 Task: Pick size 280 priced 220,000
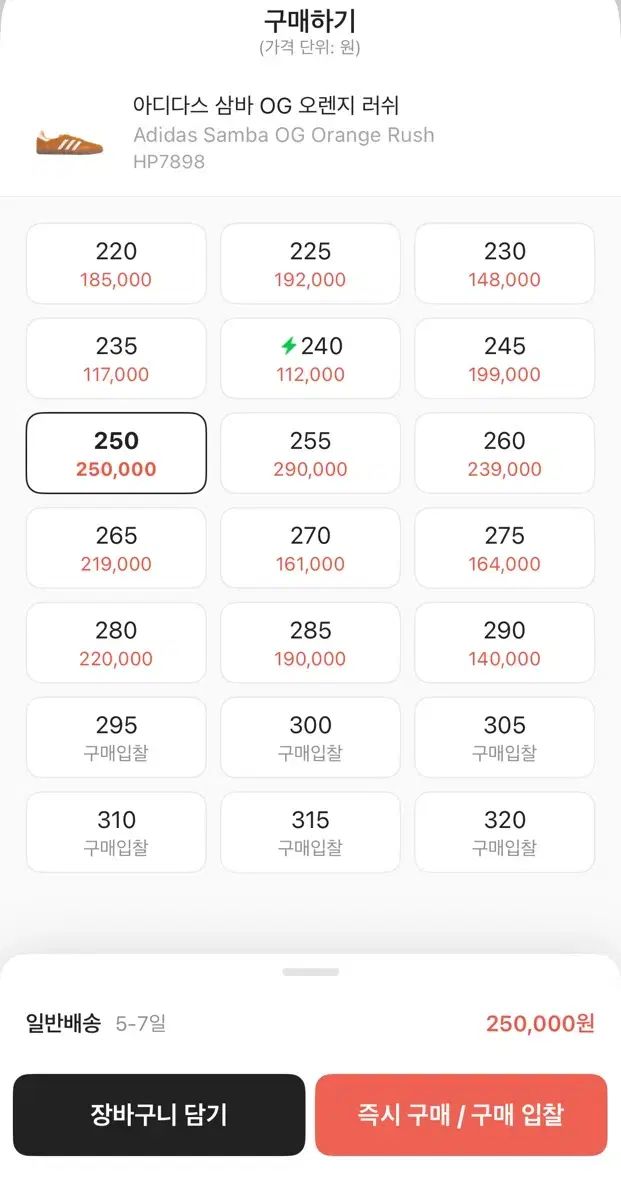[x=116, y=644]
